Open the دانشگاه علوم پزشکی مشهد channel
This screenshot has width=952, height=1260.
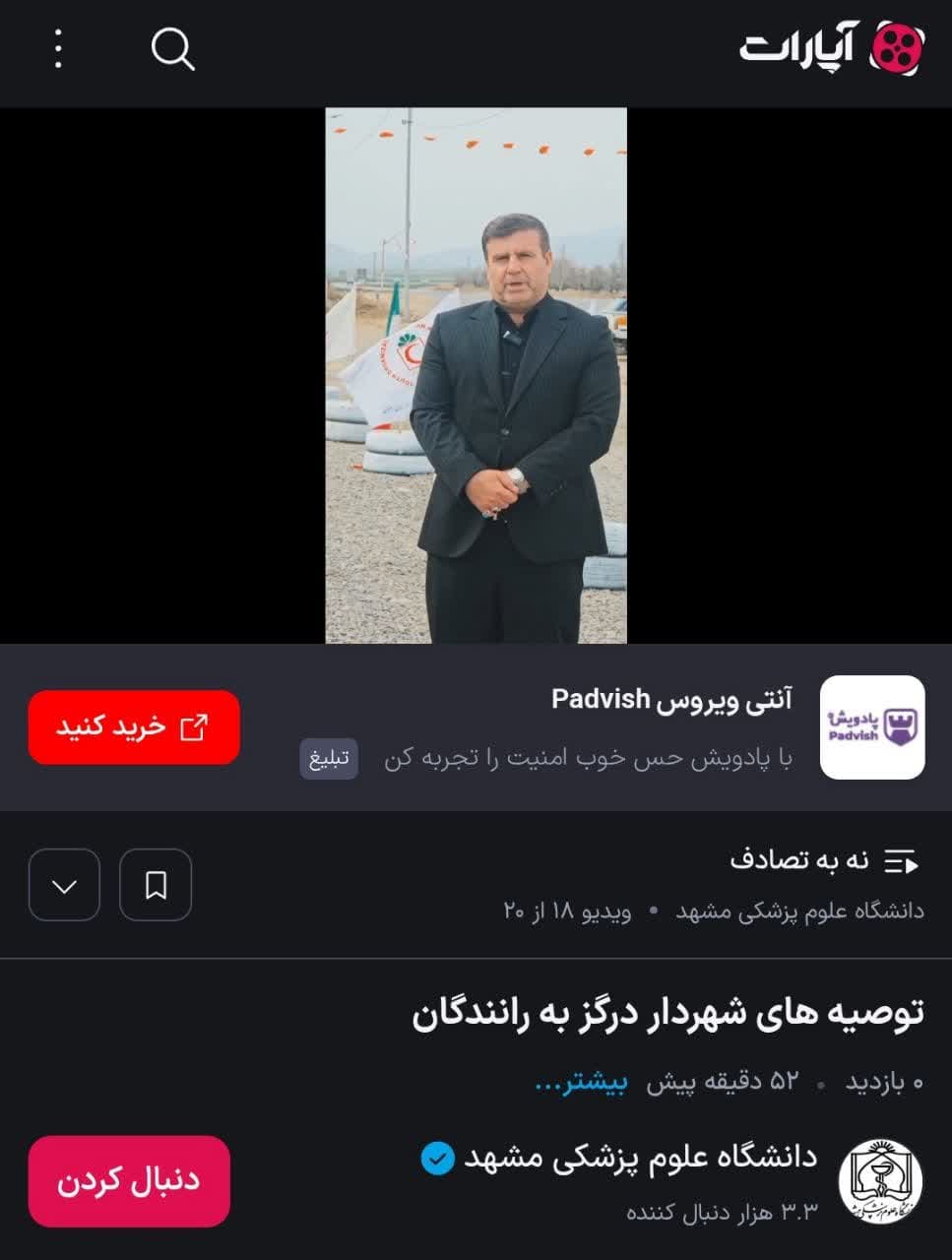(x=640, y=1158)
